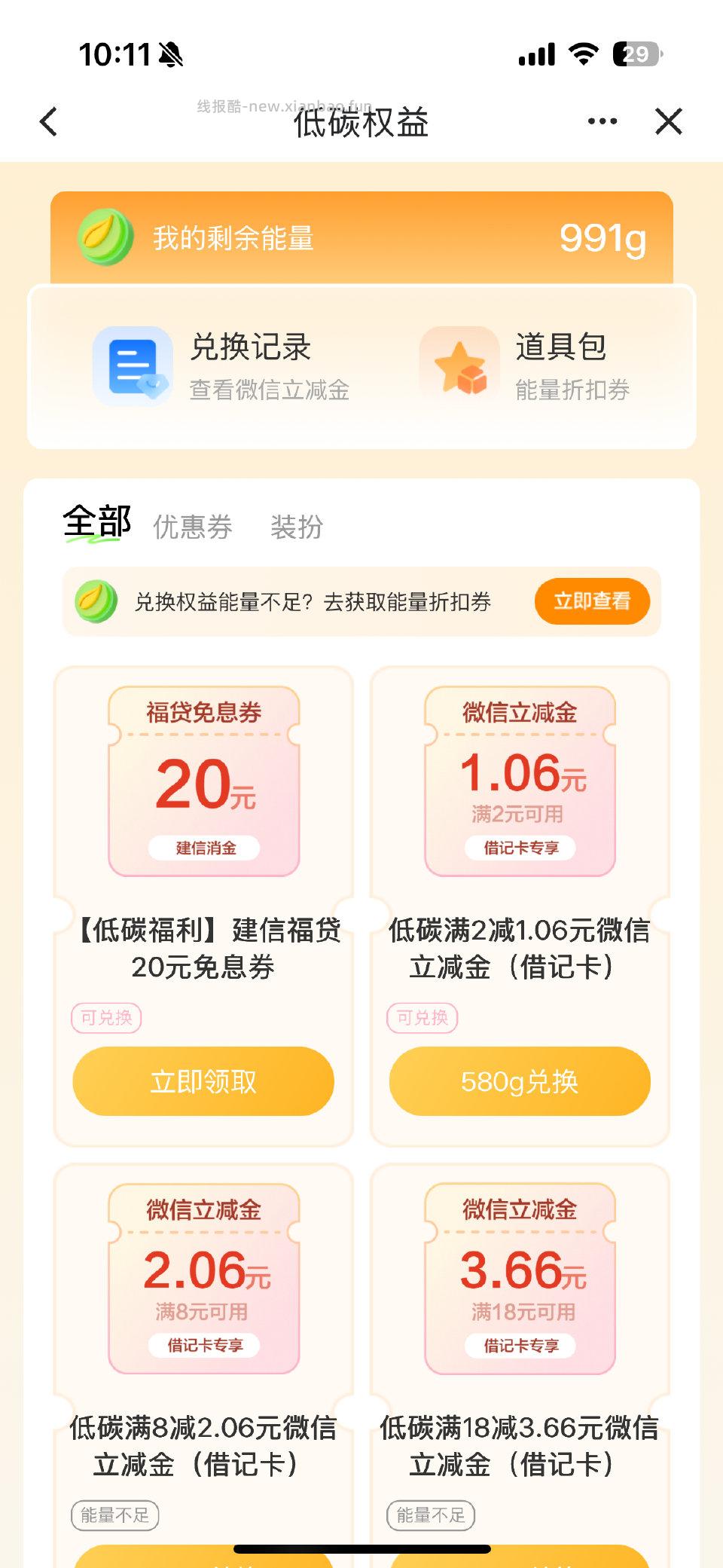Tap the 可兑换 status tag on the 20元 coupon

105,1017
